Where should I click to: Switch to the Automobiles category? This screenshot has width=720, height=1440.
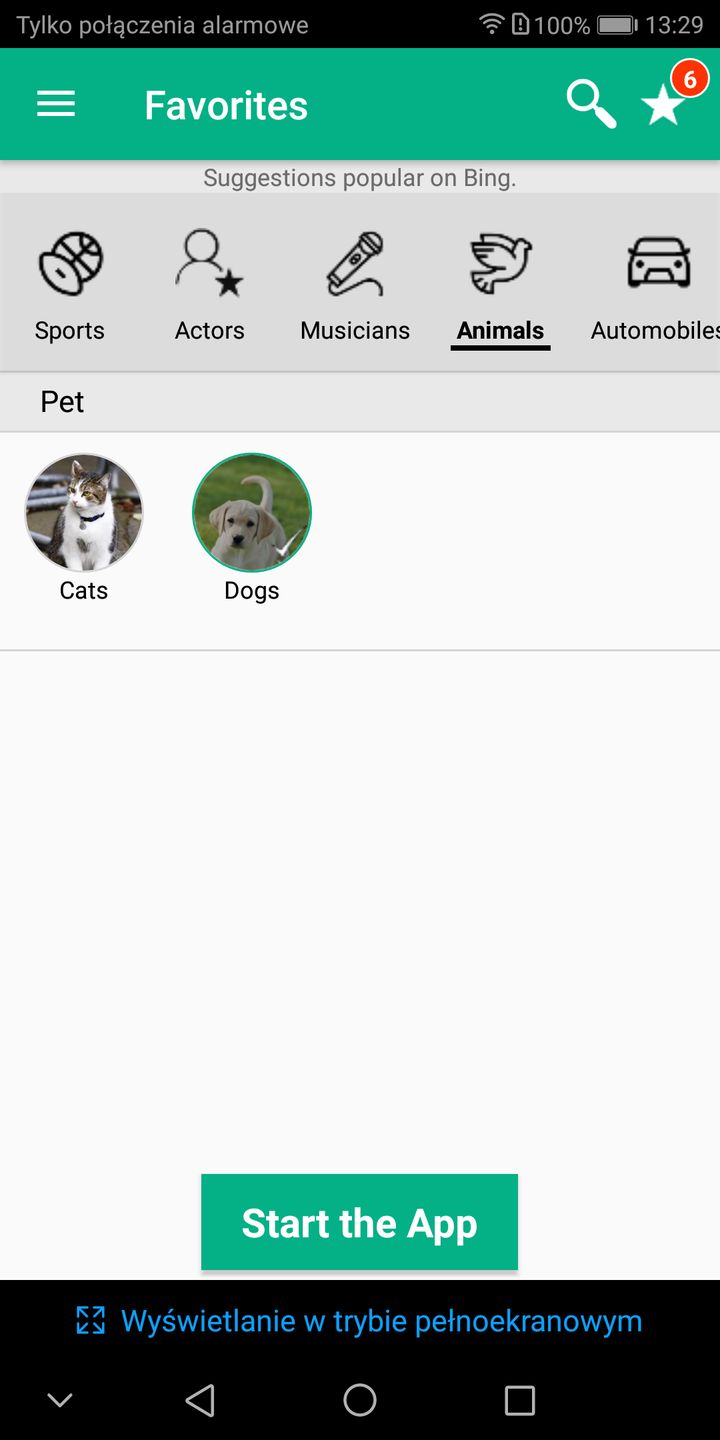pyautogui.click(x=657, y=285)
